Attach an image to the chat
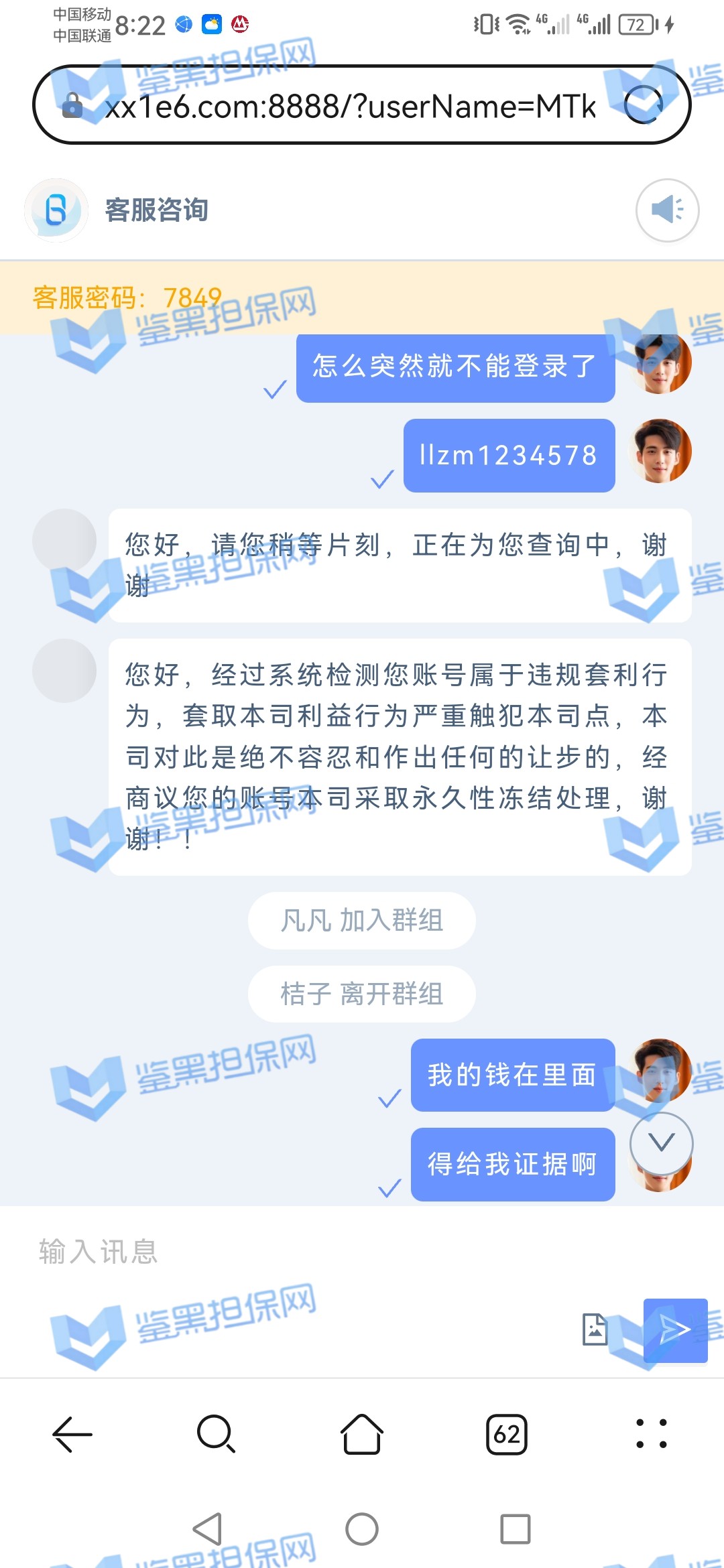724x1568 pixels. (x=595, y=1329)
